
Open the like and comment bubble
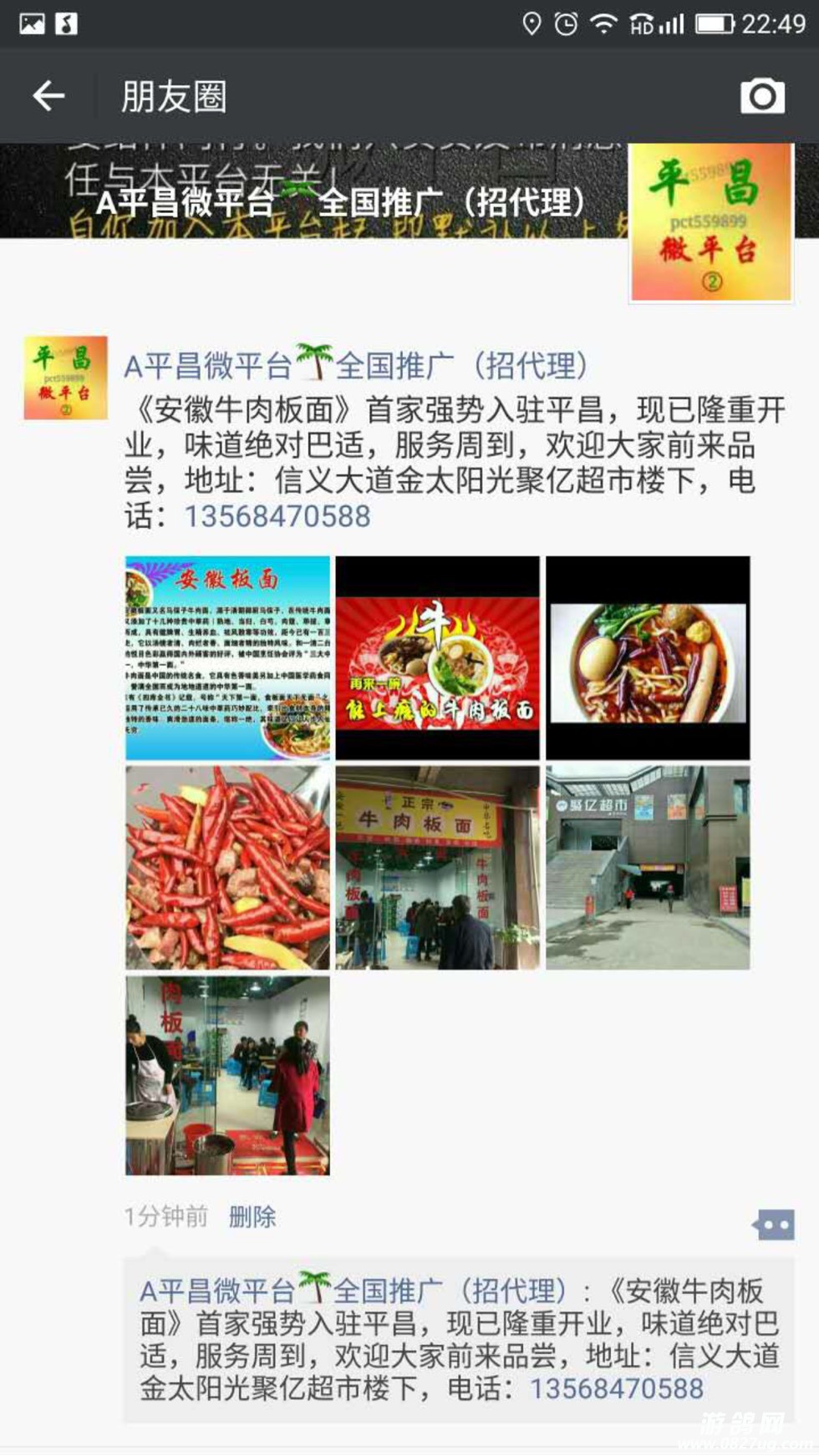[773, 1225]
